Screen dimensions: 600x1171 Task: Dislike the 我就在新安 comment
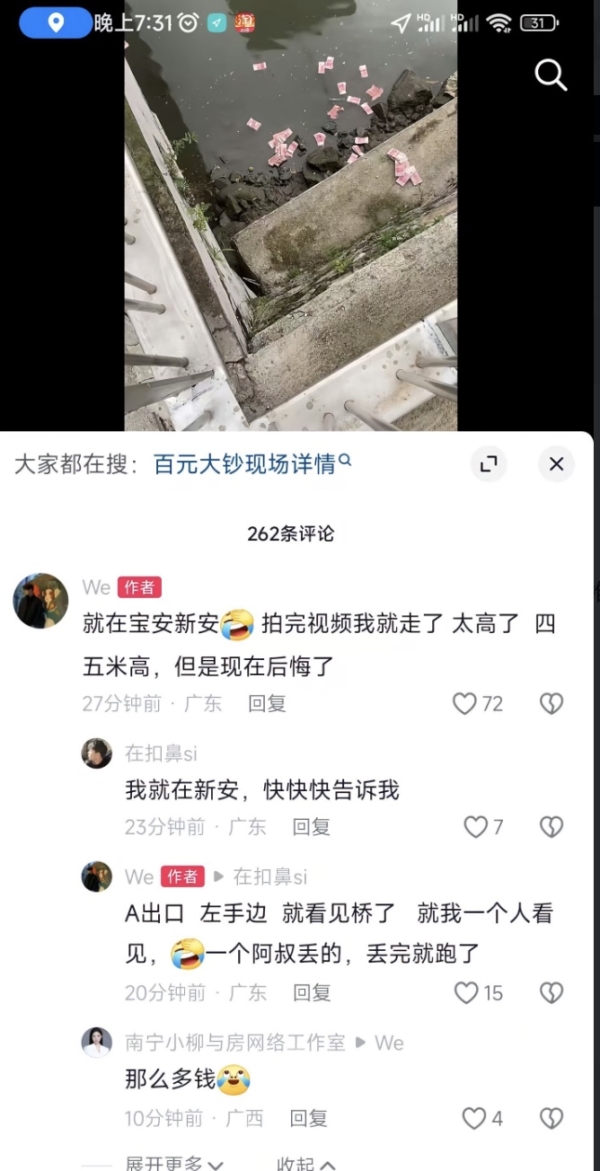pyautogui.click(x=551, y=827)
